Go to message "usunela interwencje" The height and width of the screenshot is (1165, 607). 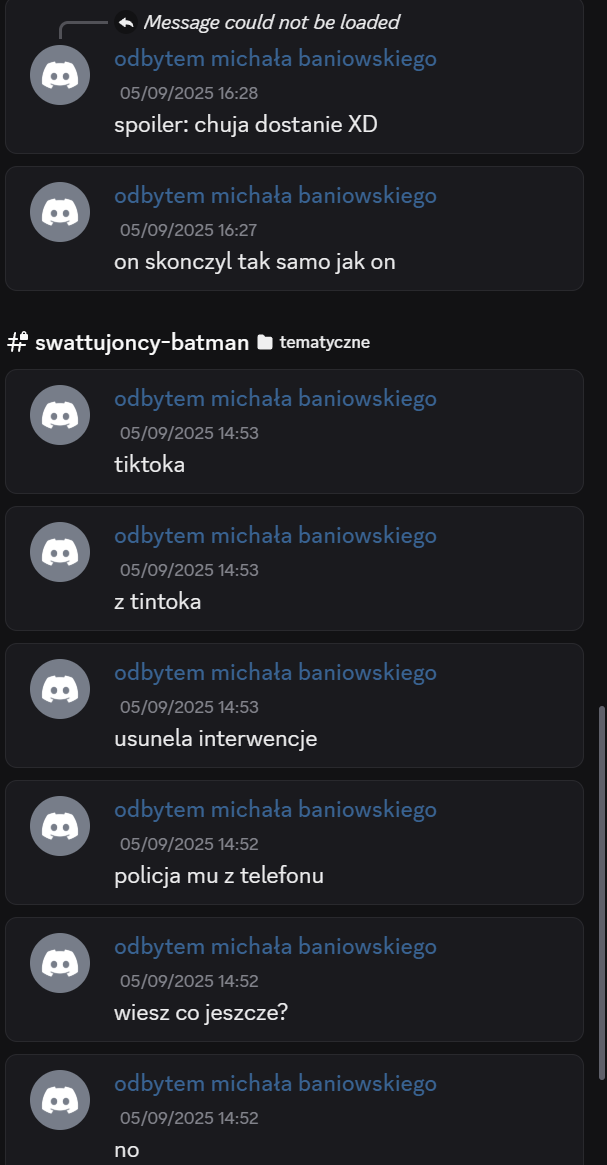click(215, 739)
